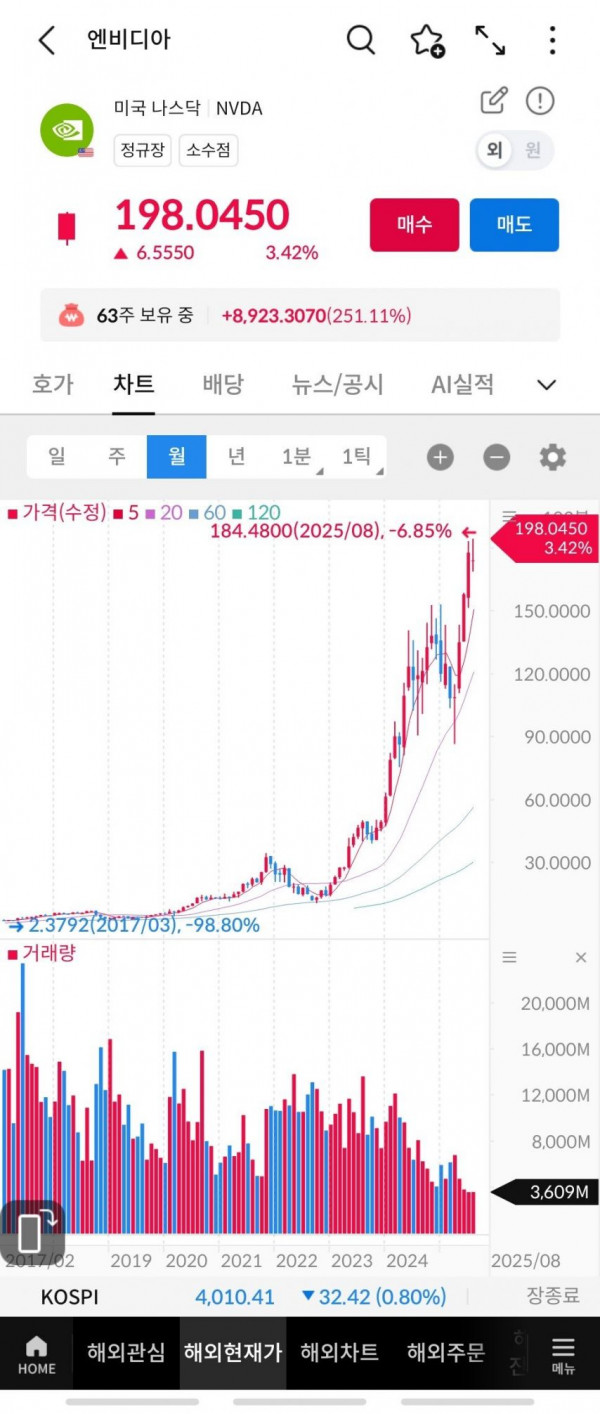Viewport: 600px width, 1414px height.
Task: Go to 해외주문 in the bottom bar
Action: point(445,1353)
